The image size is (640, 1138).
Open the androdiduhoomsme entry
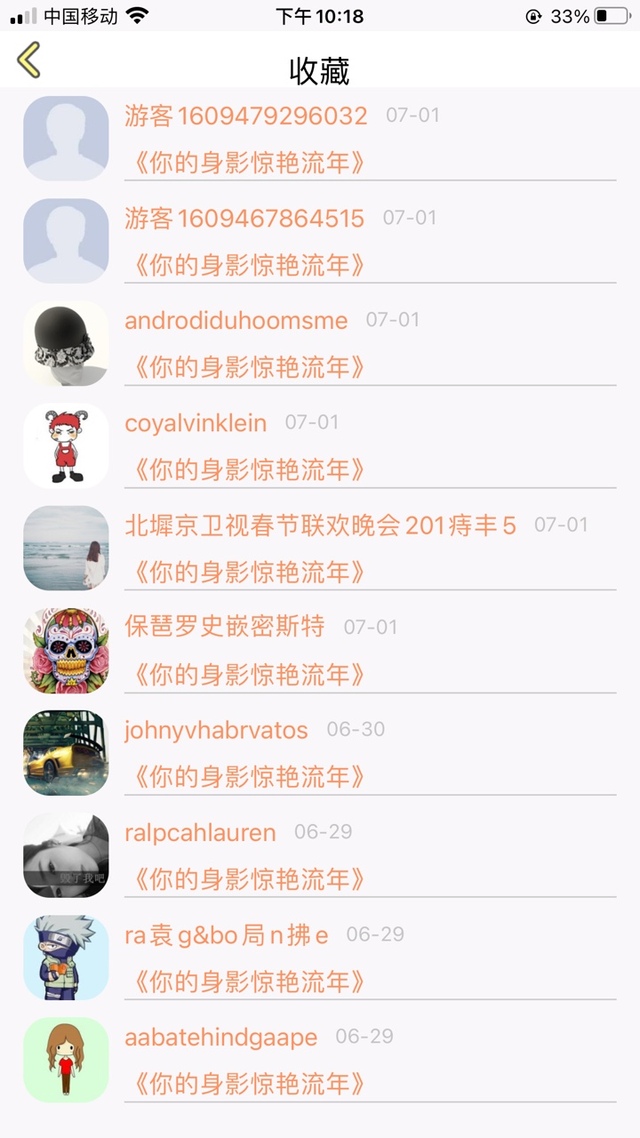point(320,343)
